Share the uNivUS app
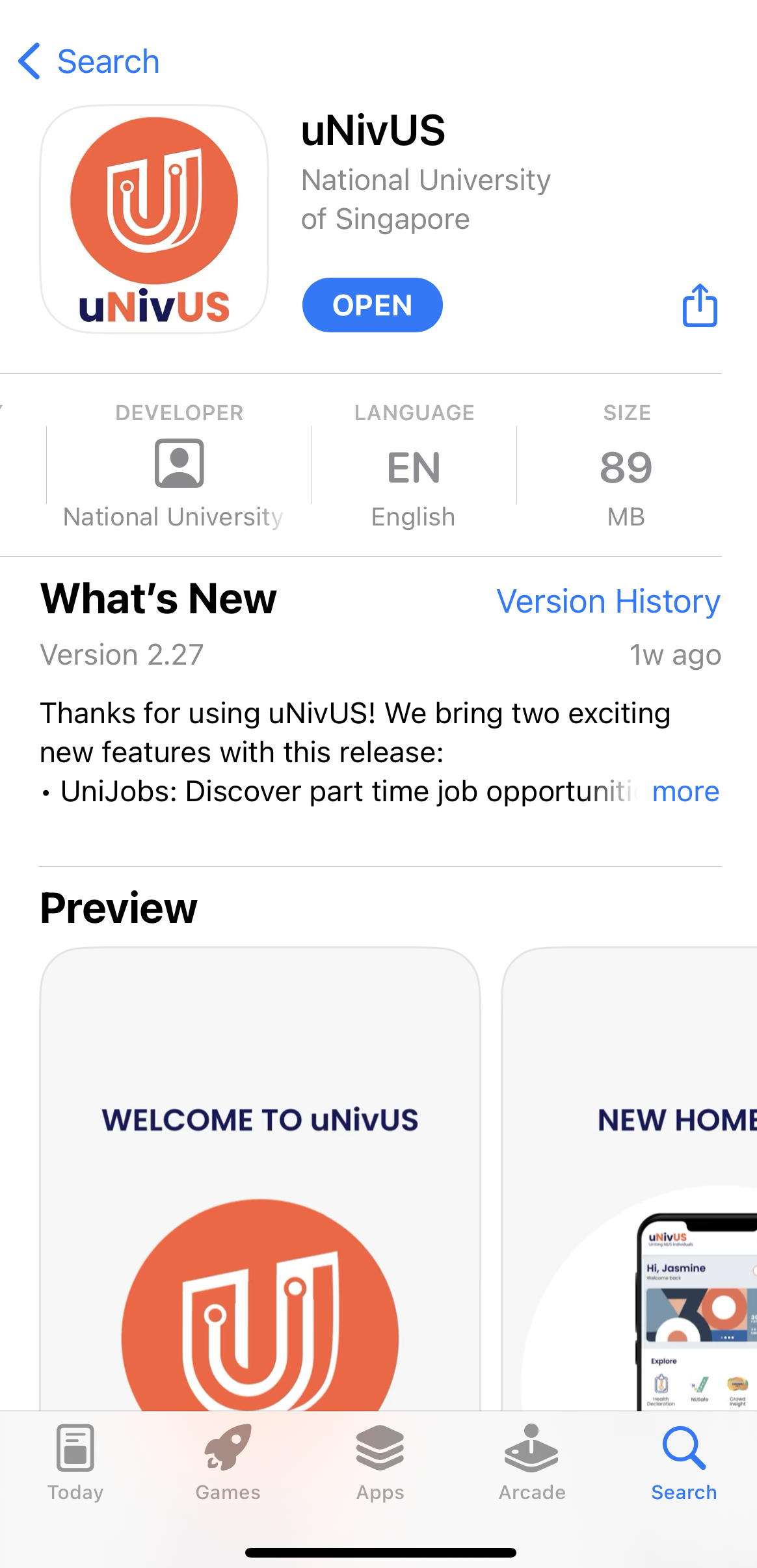Screen dimensions: 757x1568 click(x=700, y=304)
